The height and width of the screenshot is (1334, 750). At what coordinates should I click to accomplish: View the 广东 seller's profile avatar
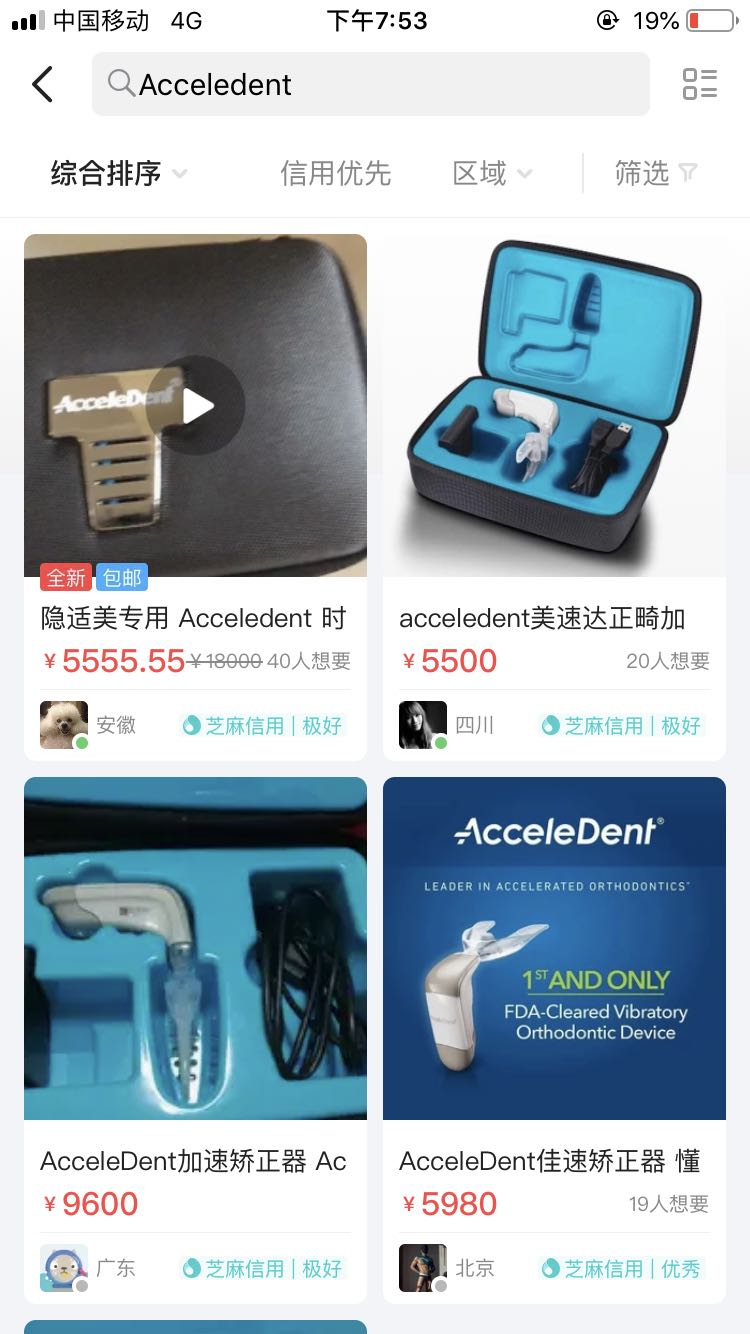click(64, 1268)
